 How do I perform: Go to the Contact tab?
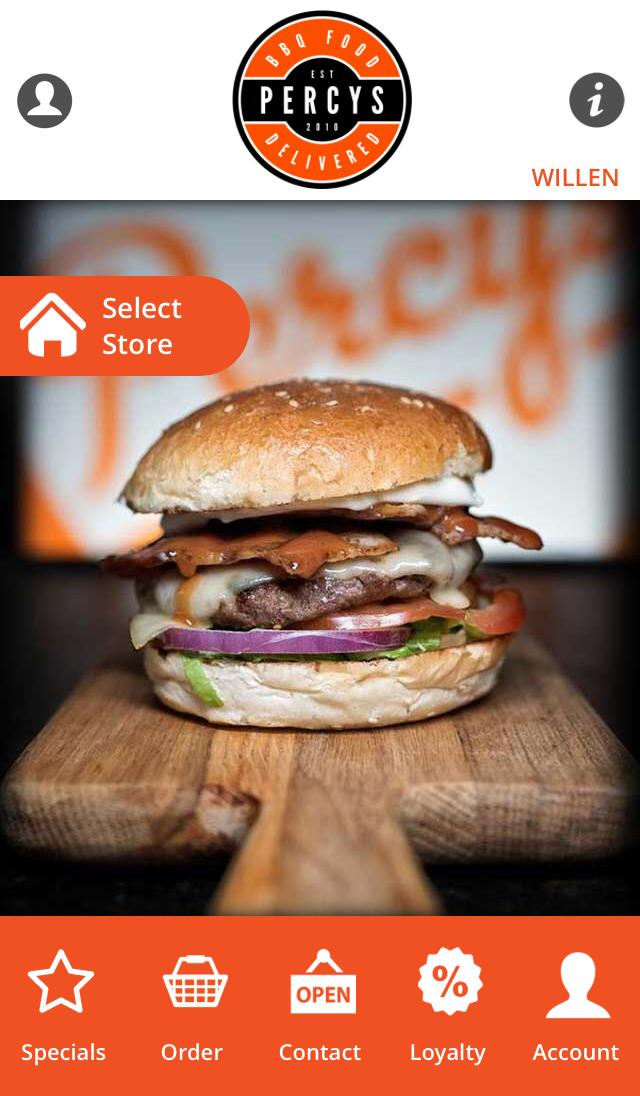[x=320, y=1006]
